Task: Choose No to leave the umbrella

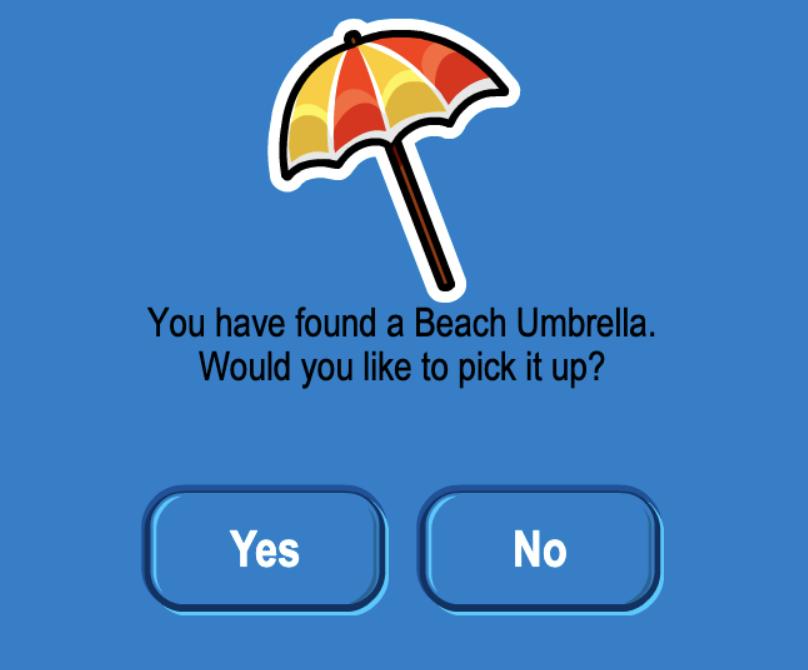Action: coord(540,549)
